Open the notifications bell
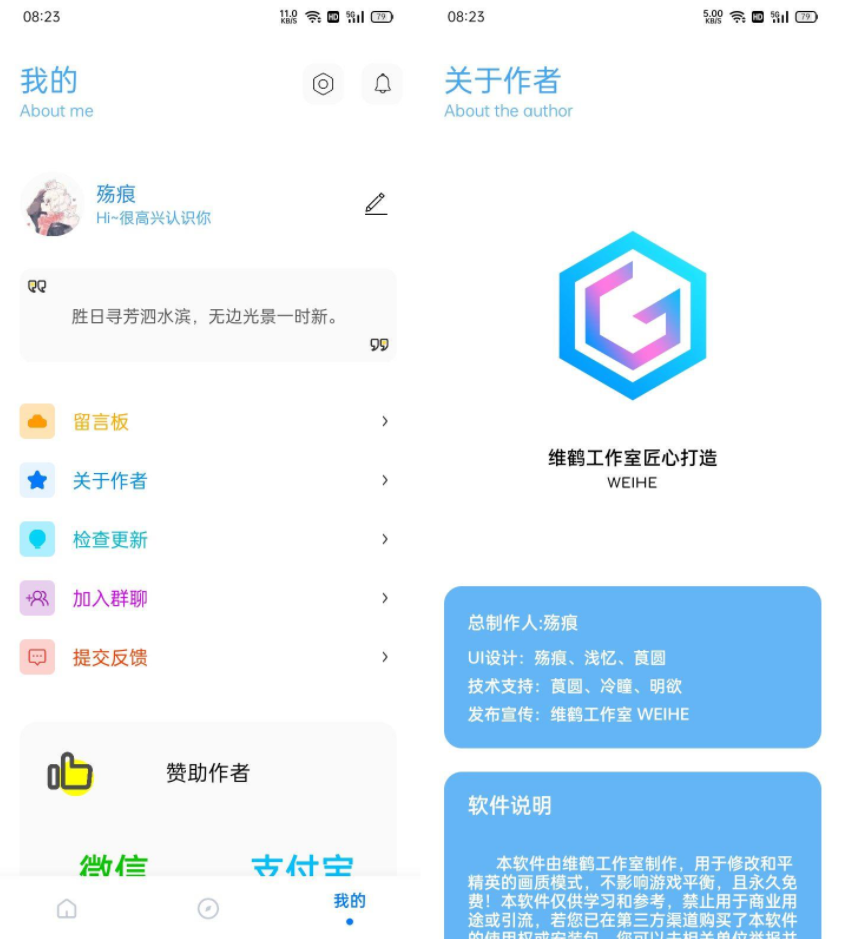842x939 pixels. [382, 84]
